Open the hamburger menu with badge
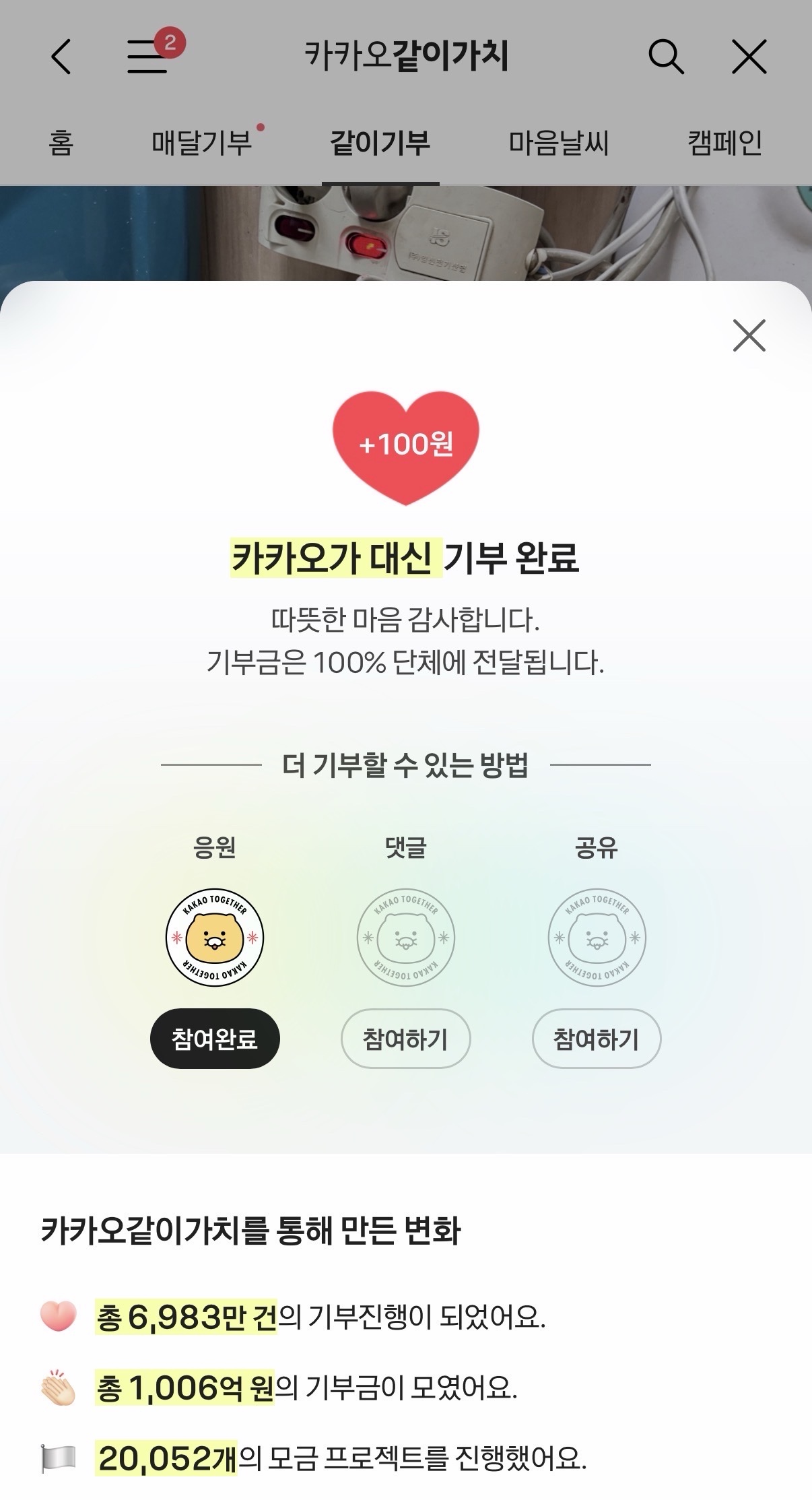Image resolution: width=812 pixels, height=1500 pixels. click(x=148, y=57)
